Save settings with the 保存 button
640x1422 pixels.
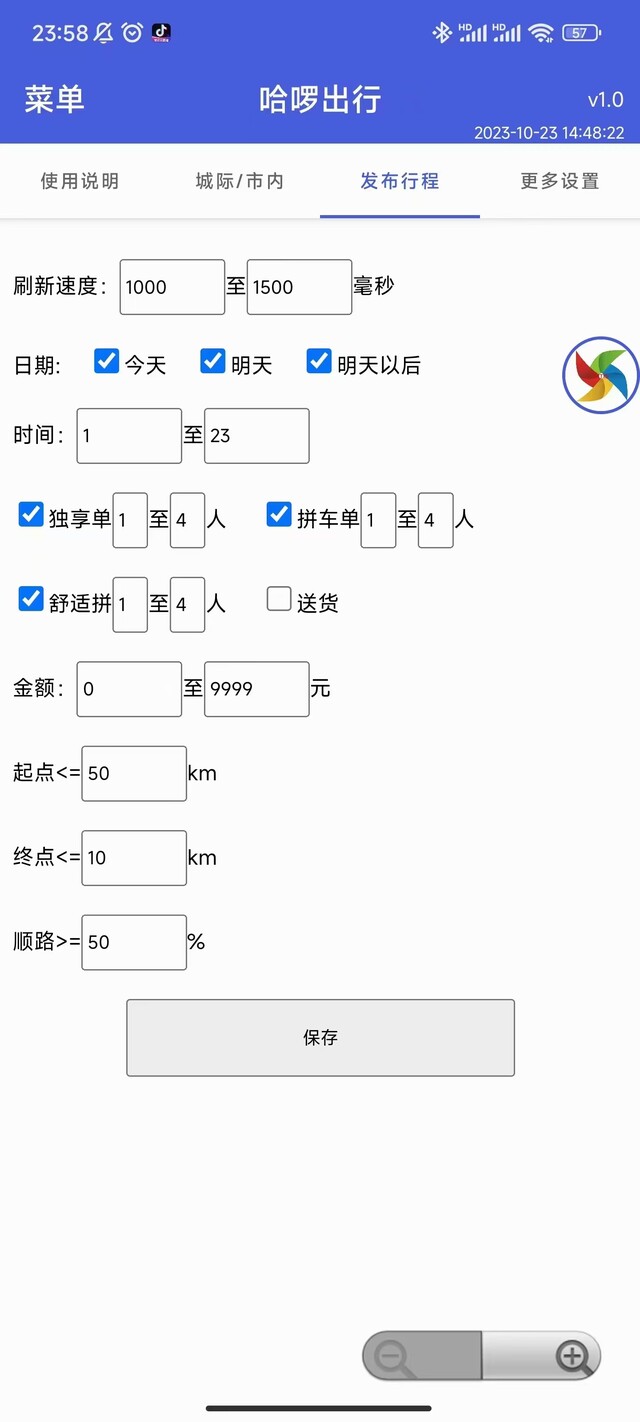(320, 1038)
